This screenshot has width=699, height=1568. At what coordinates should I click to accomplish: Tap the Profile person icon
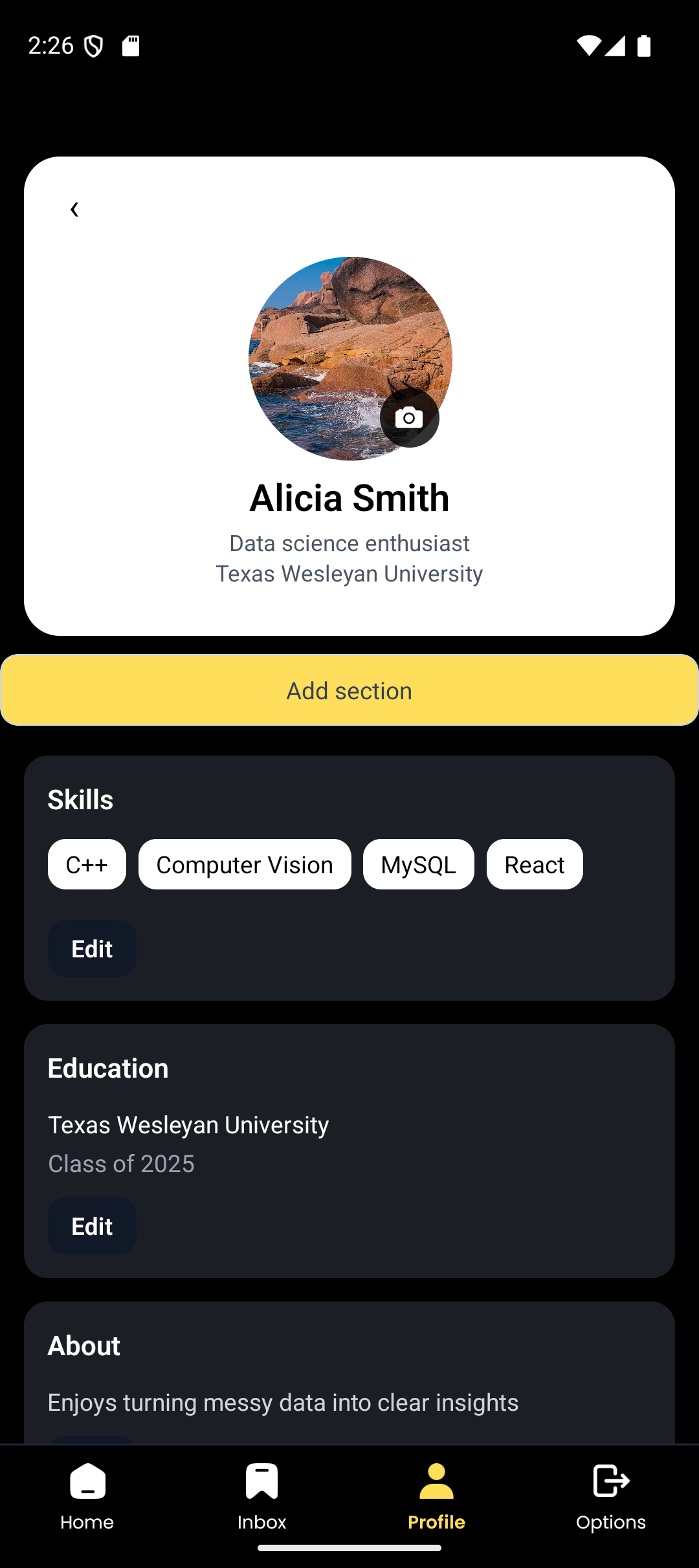pyautogui.click(x=436, y=1481)
